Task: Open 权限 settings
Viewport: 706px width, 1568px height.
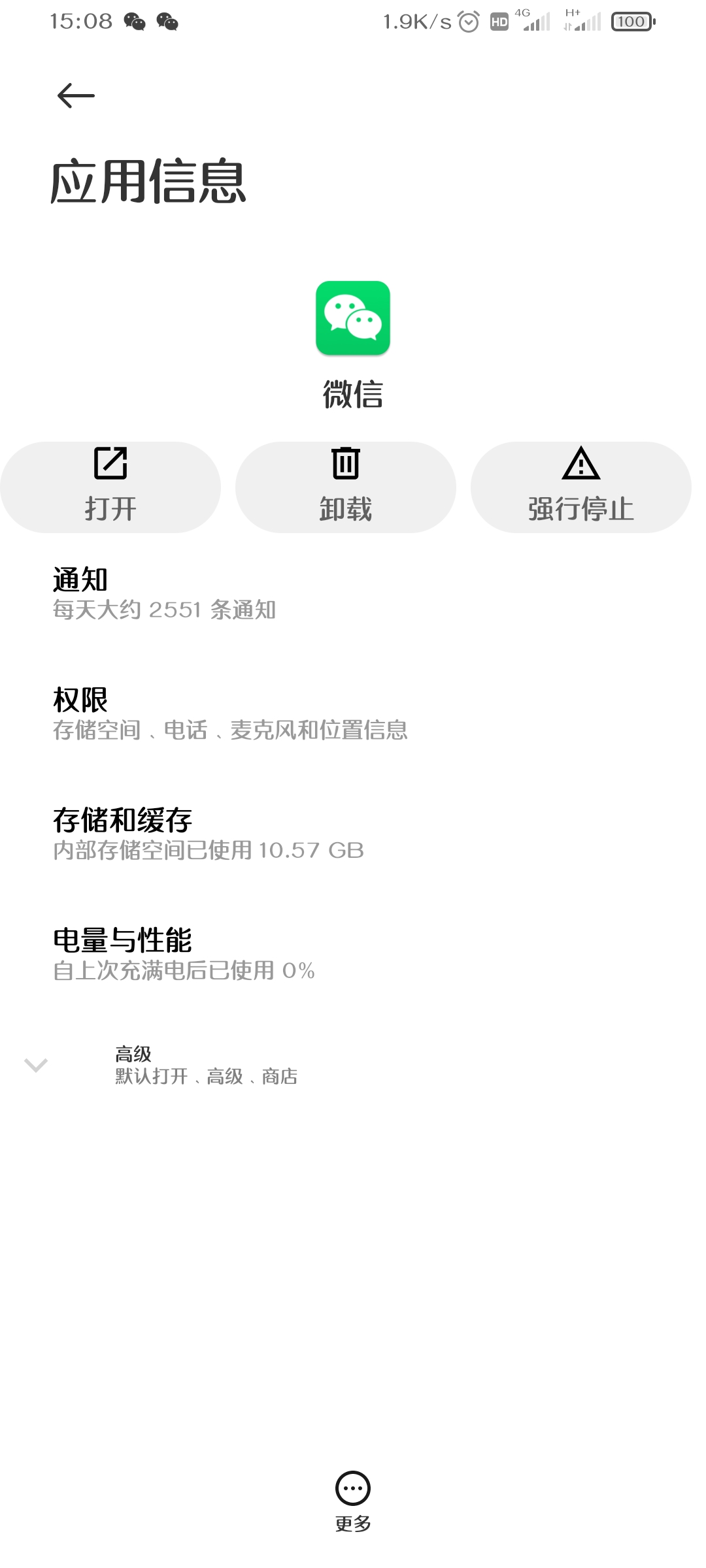Action: tap(353, 713)
